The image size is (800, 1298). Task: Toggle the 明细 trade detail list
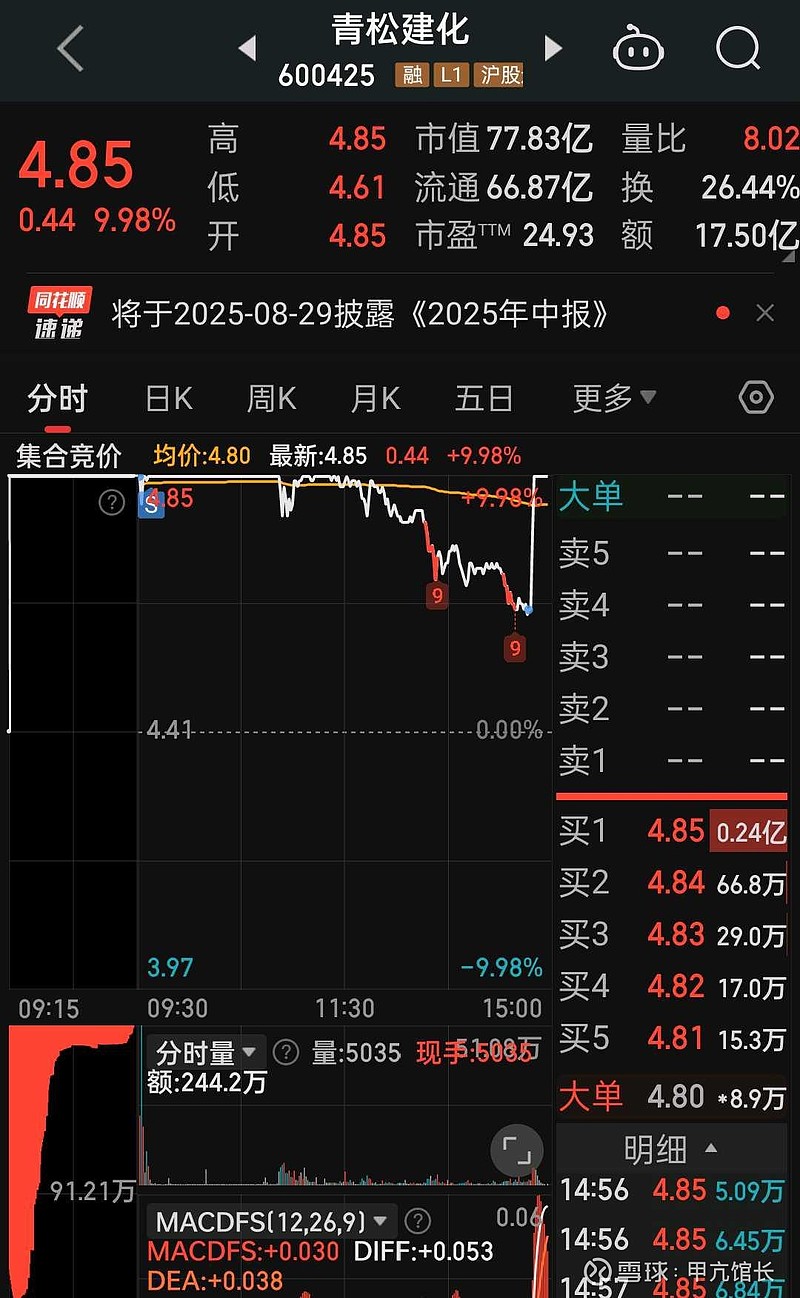point(670,1149)
